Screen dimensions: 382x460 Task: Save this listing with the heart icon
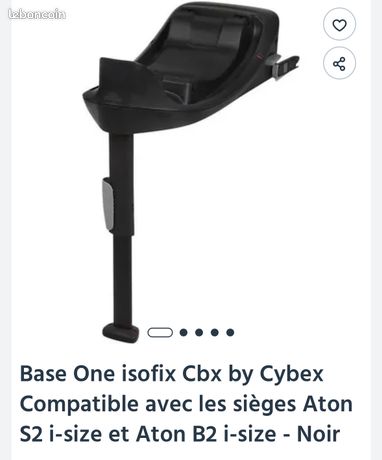339,25
